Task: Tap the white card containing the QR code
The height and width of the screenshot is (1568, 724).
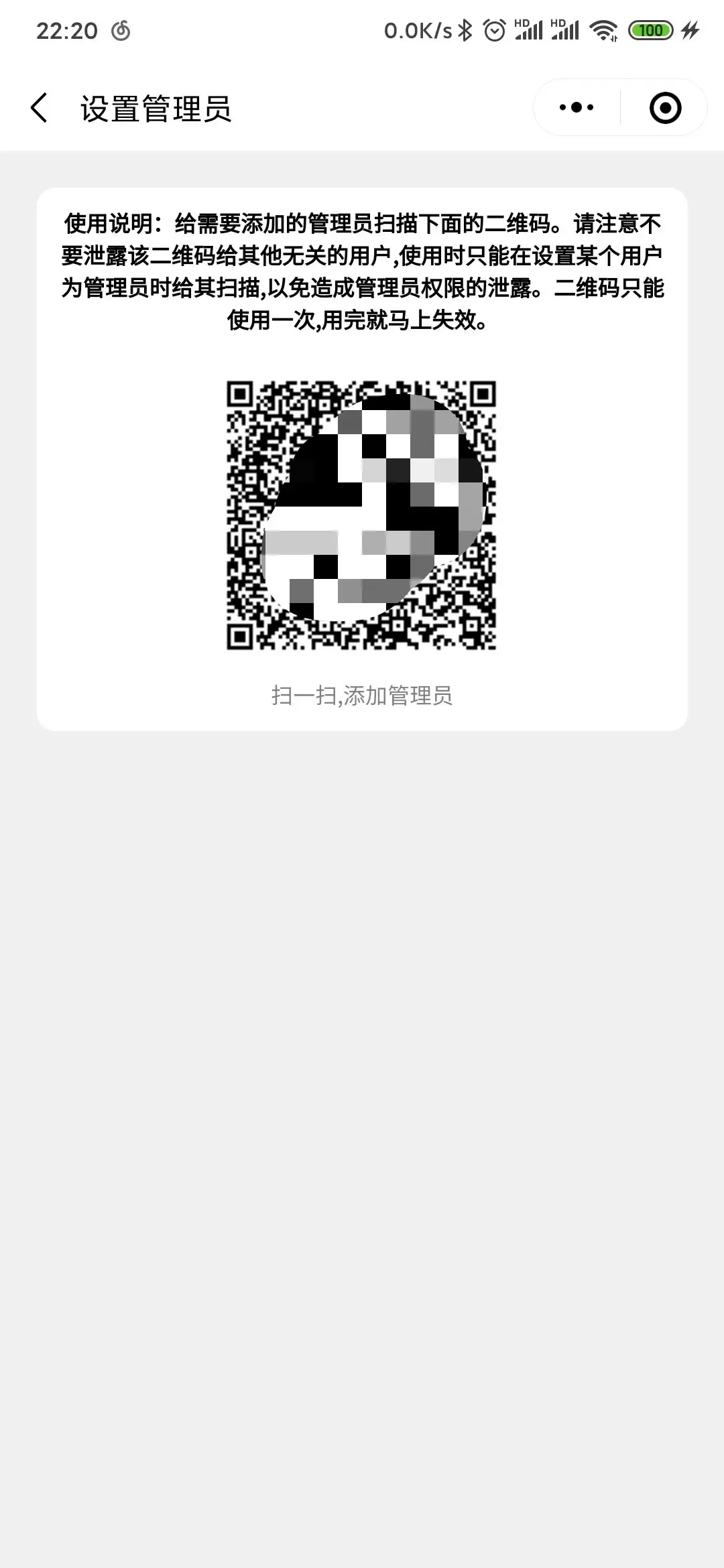Action: pyautogui.click(x=362, y=459)
